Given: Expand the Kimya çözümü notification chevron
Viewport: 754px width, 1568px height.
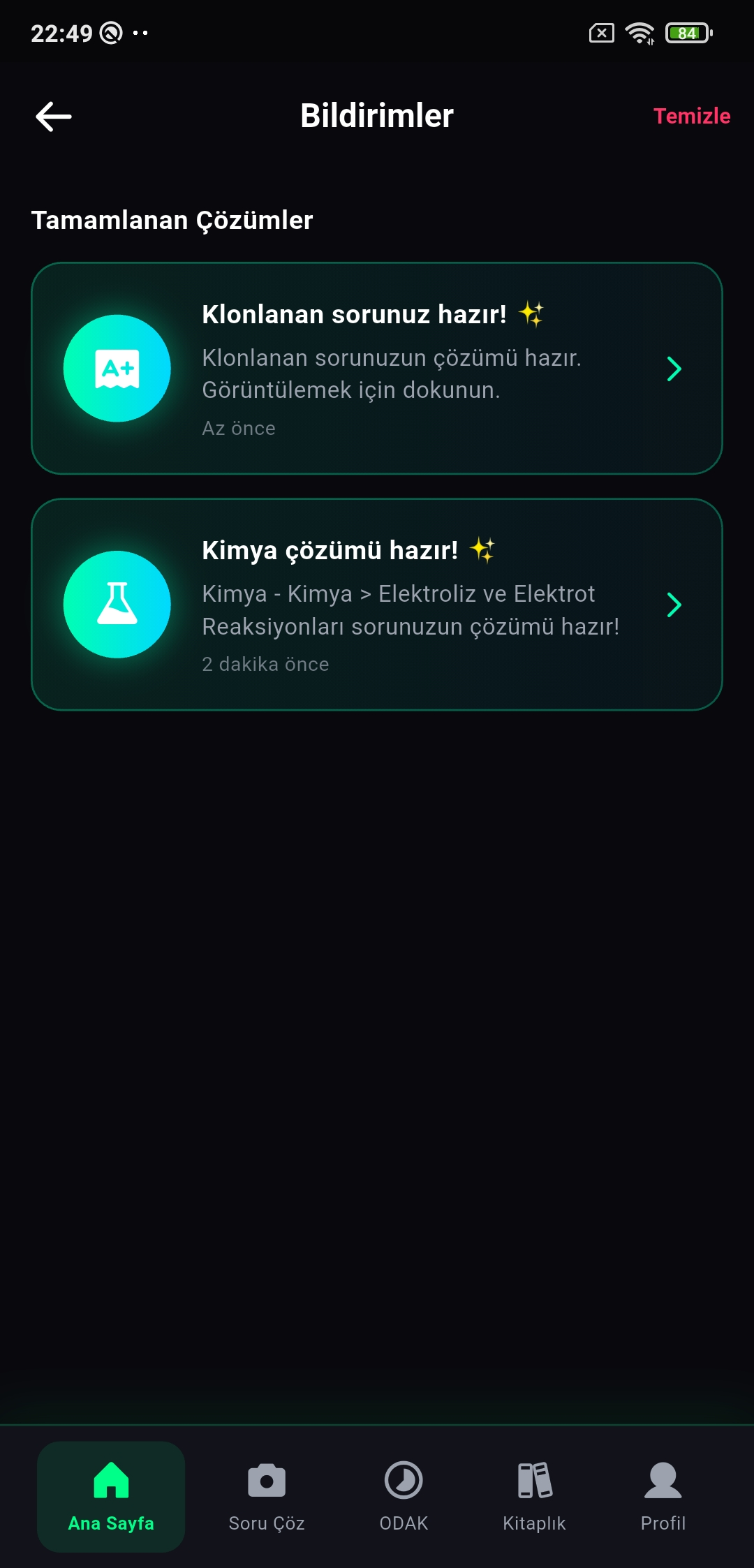Looking at the screenshot, I should (x=672, y=605).
